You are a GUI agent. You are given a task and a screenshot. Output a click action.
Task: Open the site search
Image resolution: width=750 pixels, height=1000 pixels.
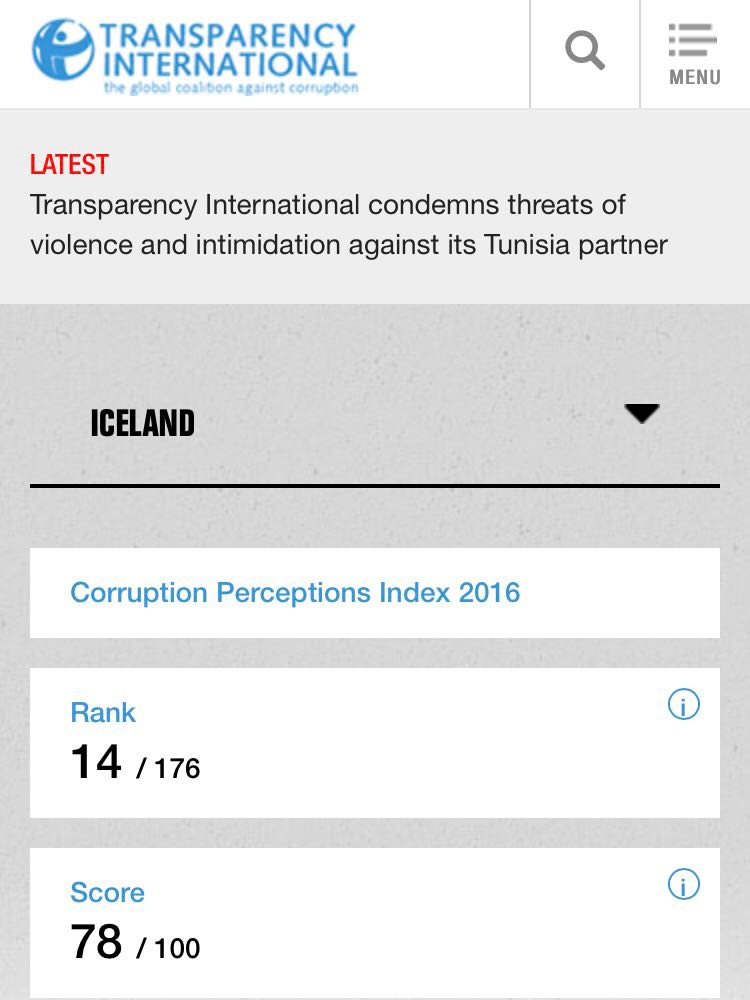[x=585, y=50]
